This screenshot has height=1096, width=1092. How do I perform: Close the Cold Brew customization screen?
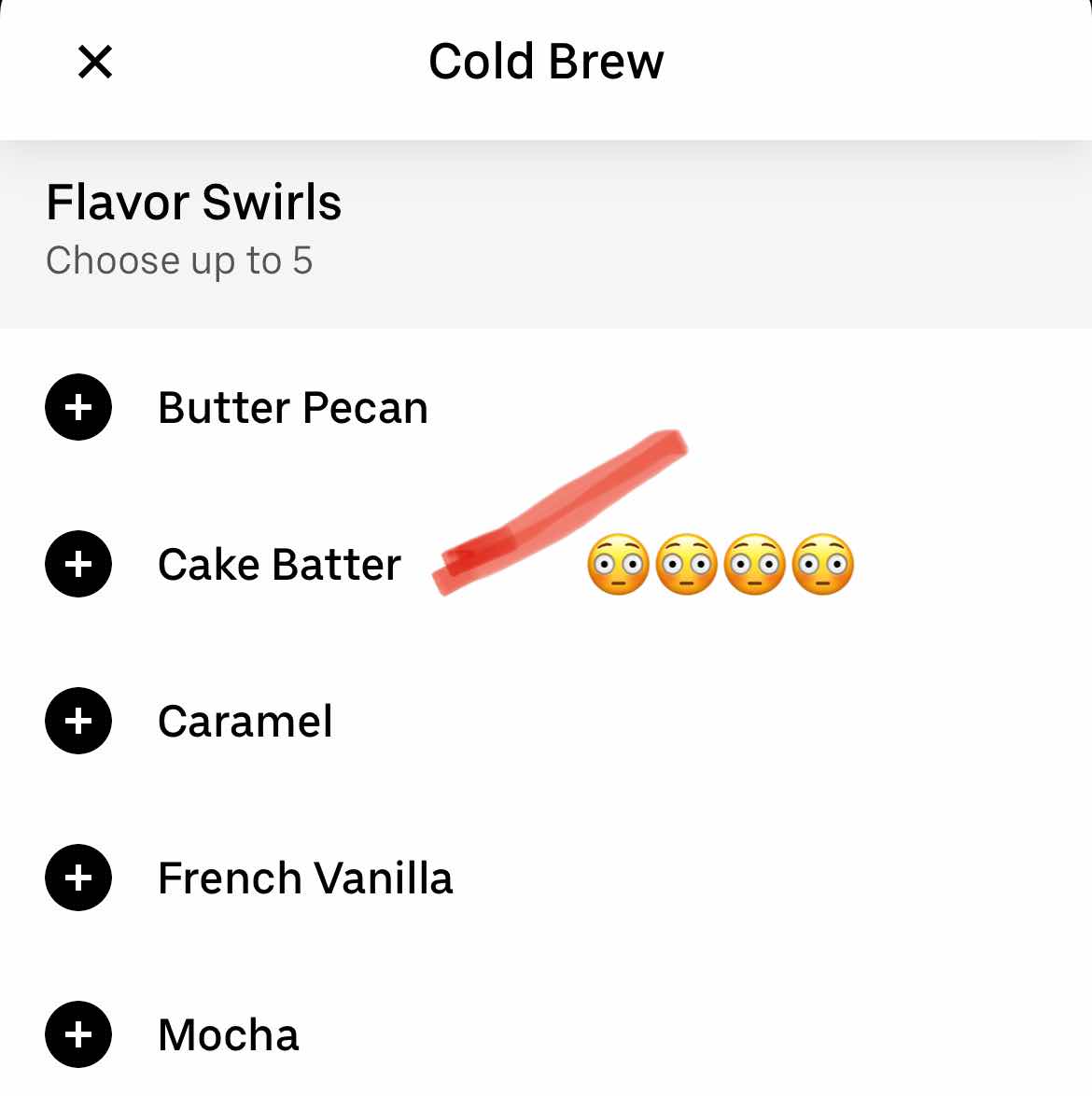pyautogui.click(x=95, y=63)
